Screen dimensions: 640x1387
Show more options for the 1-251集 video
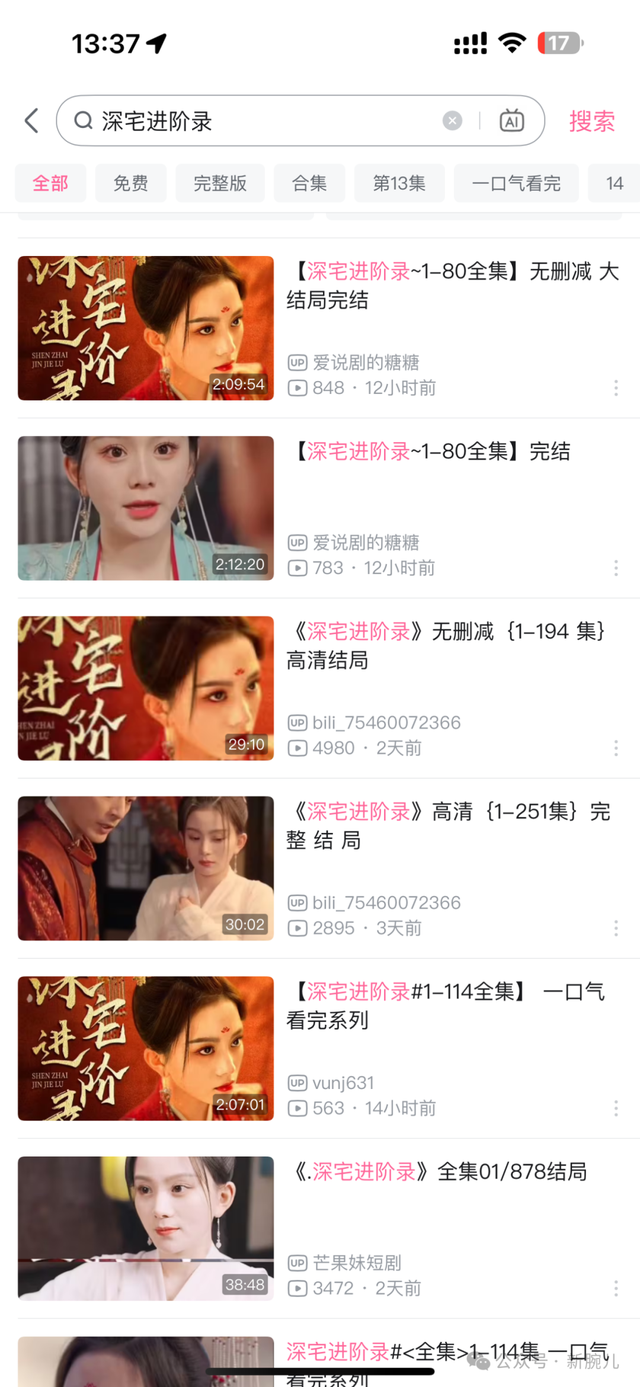pos(616,928)
